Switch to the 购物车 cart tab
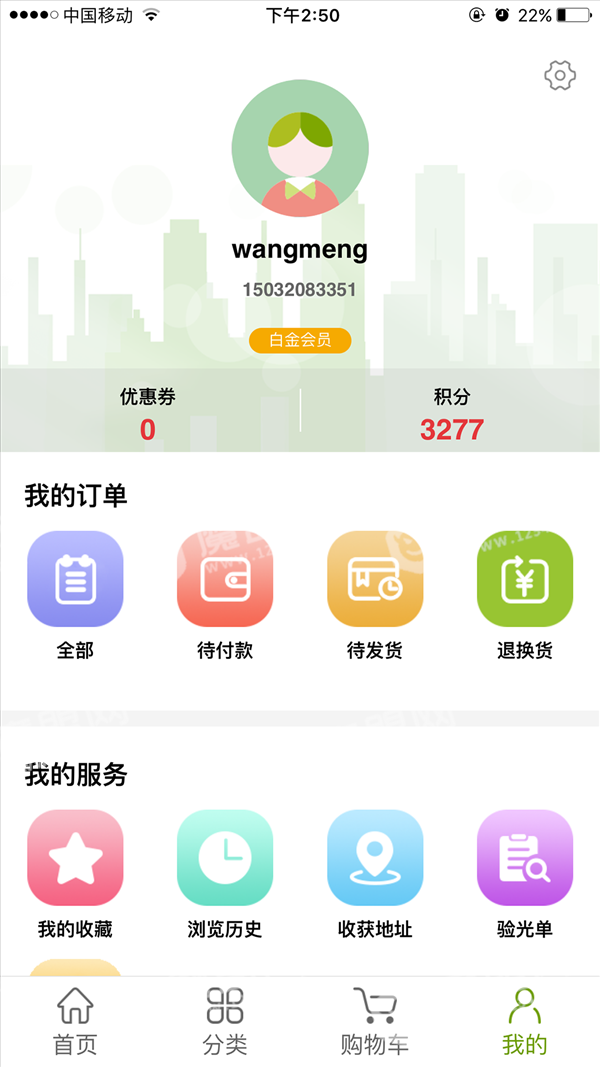Screen dimensions: 600x1067 [x=375, y=1021]
